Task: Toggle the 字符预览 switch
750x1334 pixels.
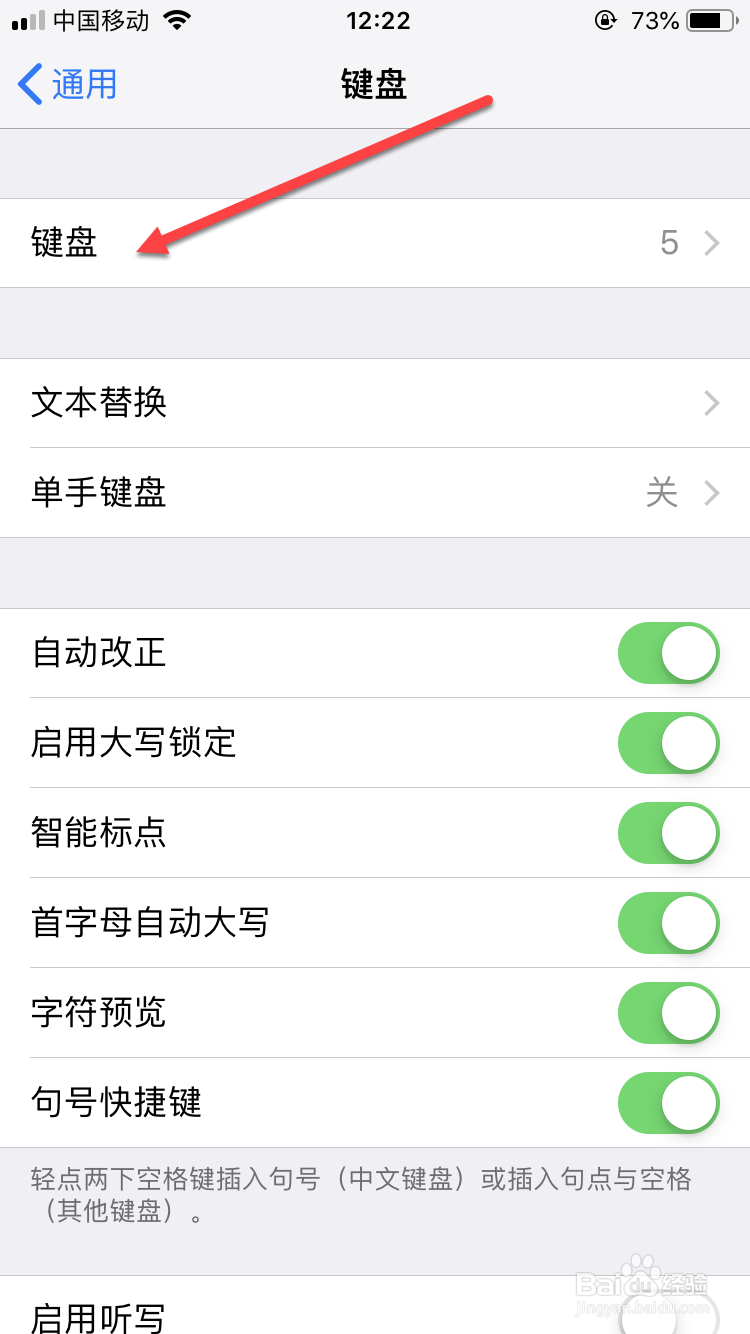Action: point(667,1013)
